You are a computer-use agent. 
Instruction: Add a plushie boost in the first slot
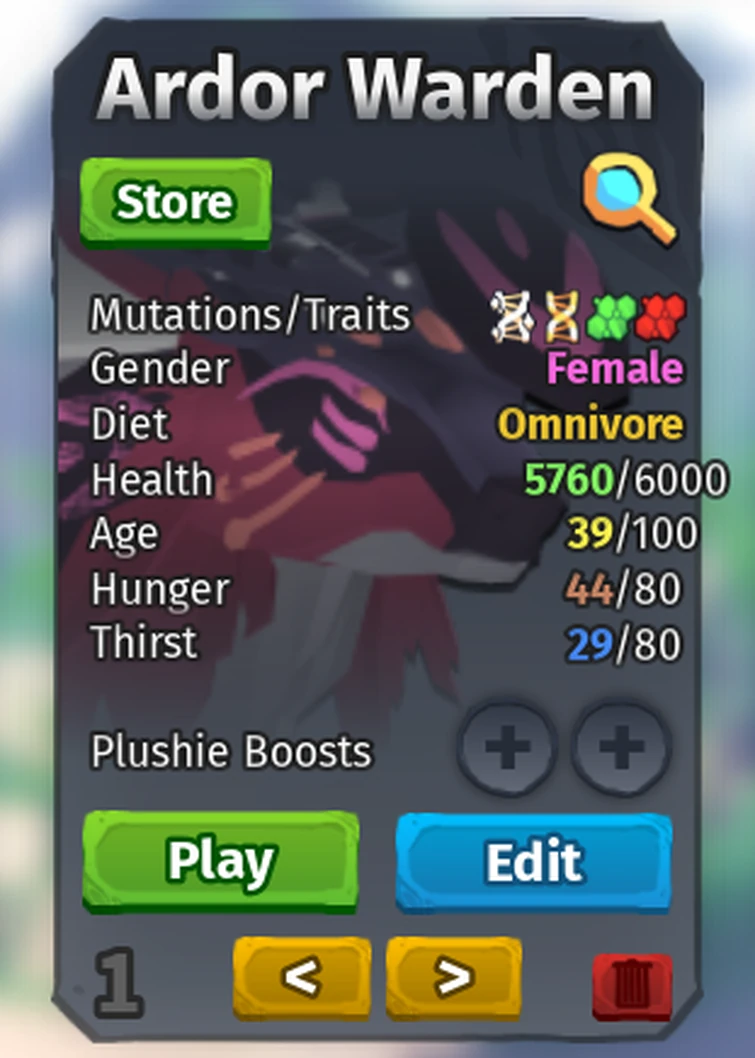click(507, 747)
